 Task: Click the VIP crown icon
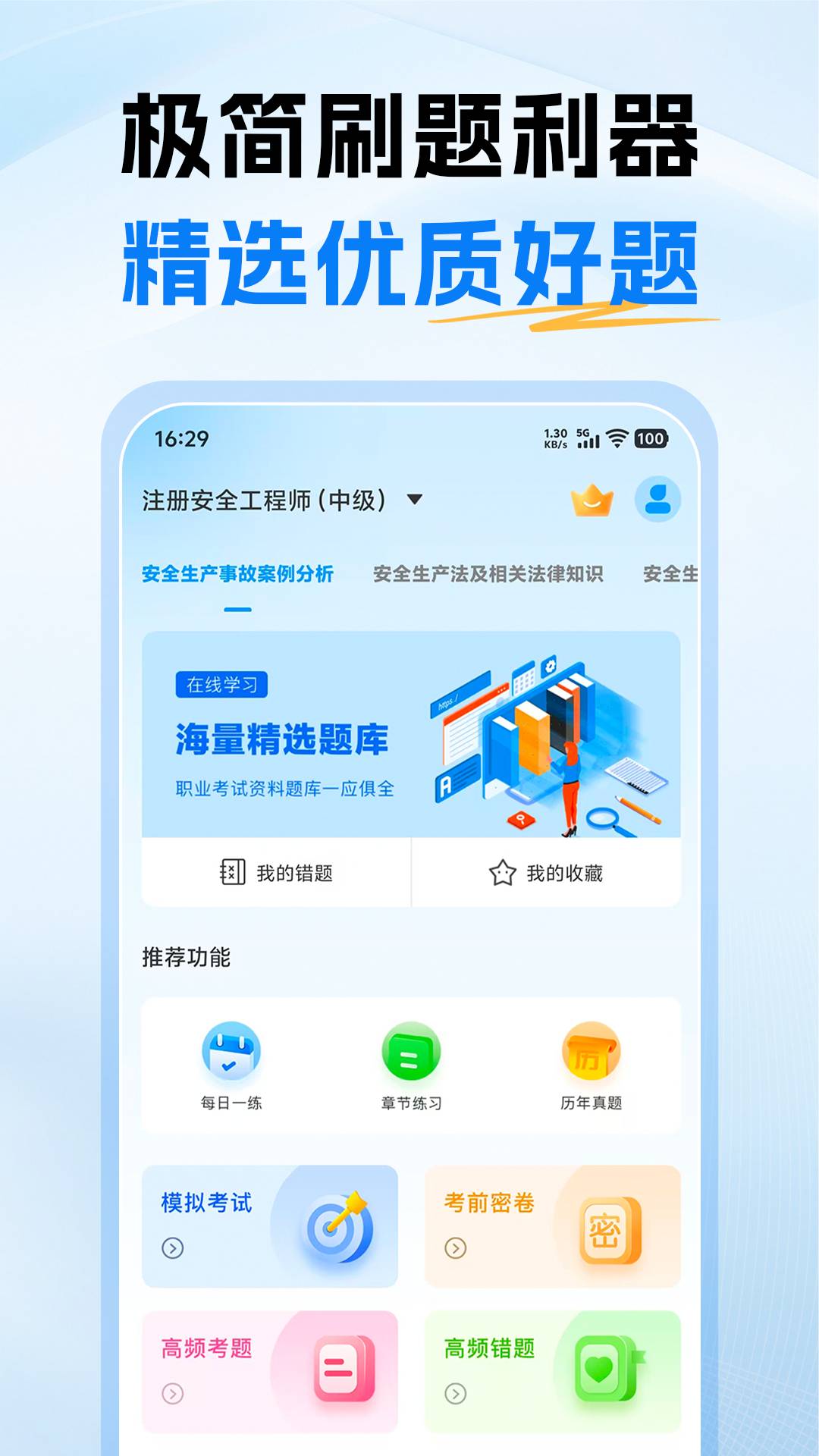pyautogui.click(x=592, y=500)
